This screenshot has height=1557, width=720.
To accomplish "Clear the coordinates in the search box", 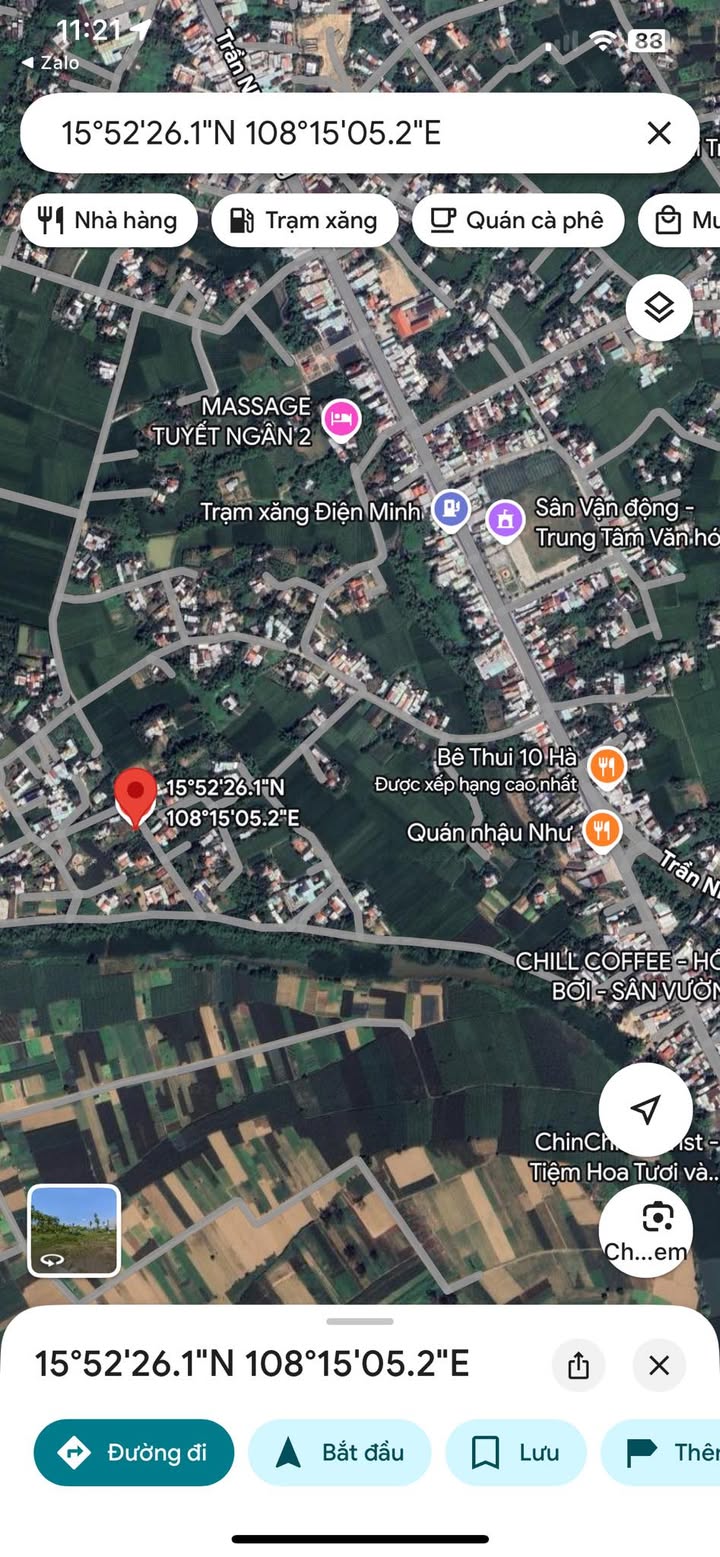I will point(658,133).
